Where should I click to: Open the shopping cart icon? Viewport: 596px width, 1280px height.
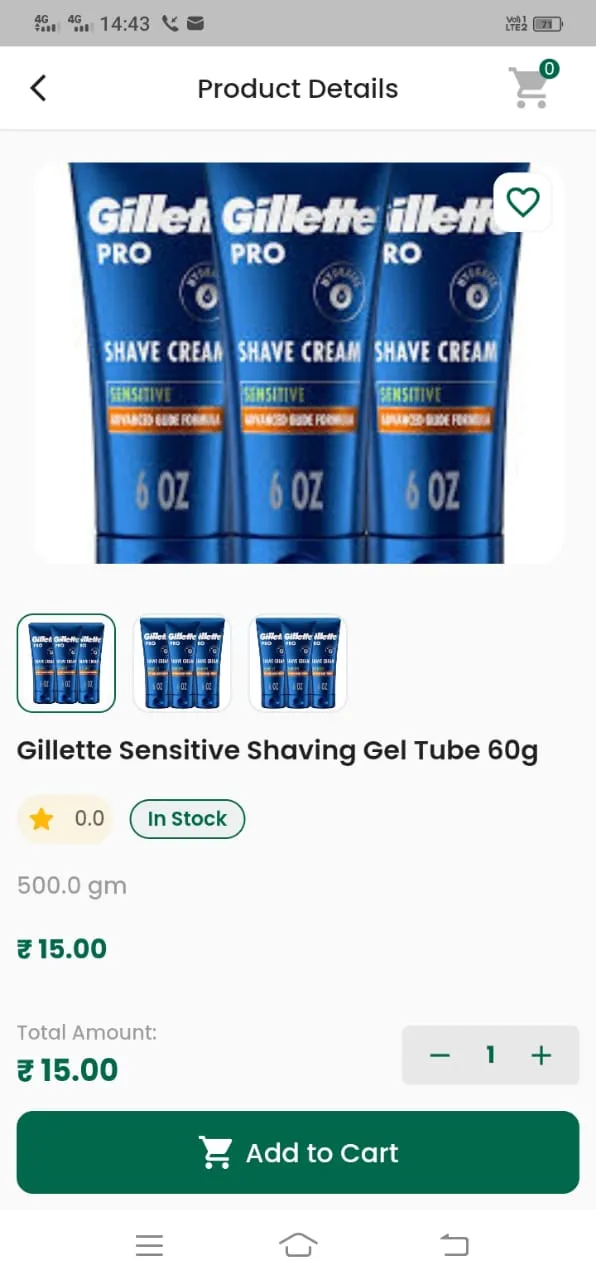pos(531,87)
